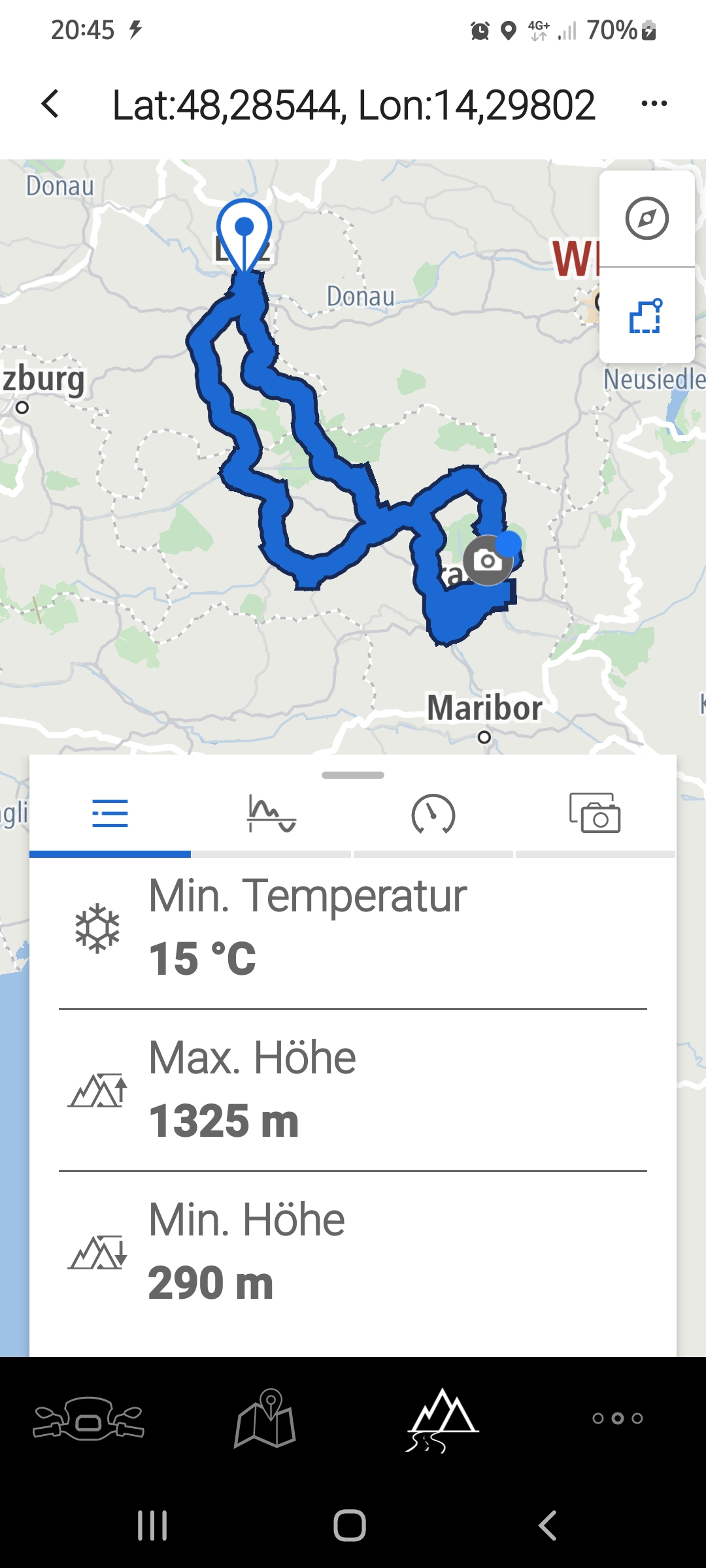Select the list details tab
Viewport: 706px width, 1568px height.
(x=110, y=814)
